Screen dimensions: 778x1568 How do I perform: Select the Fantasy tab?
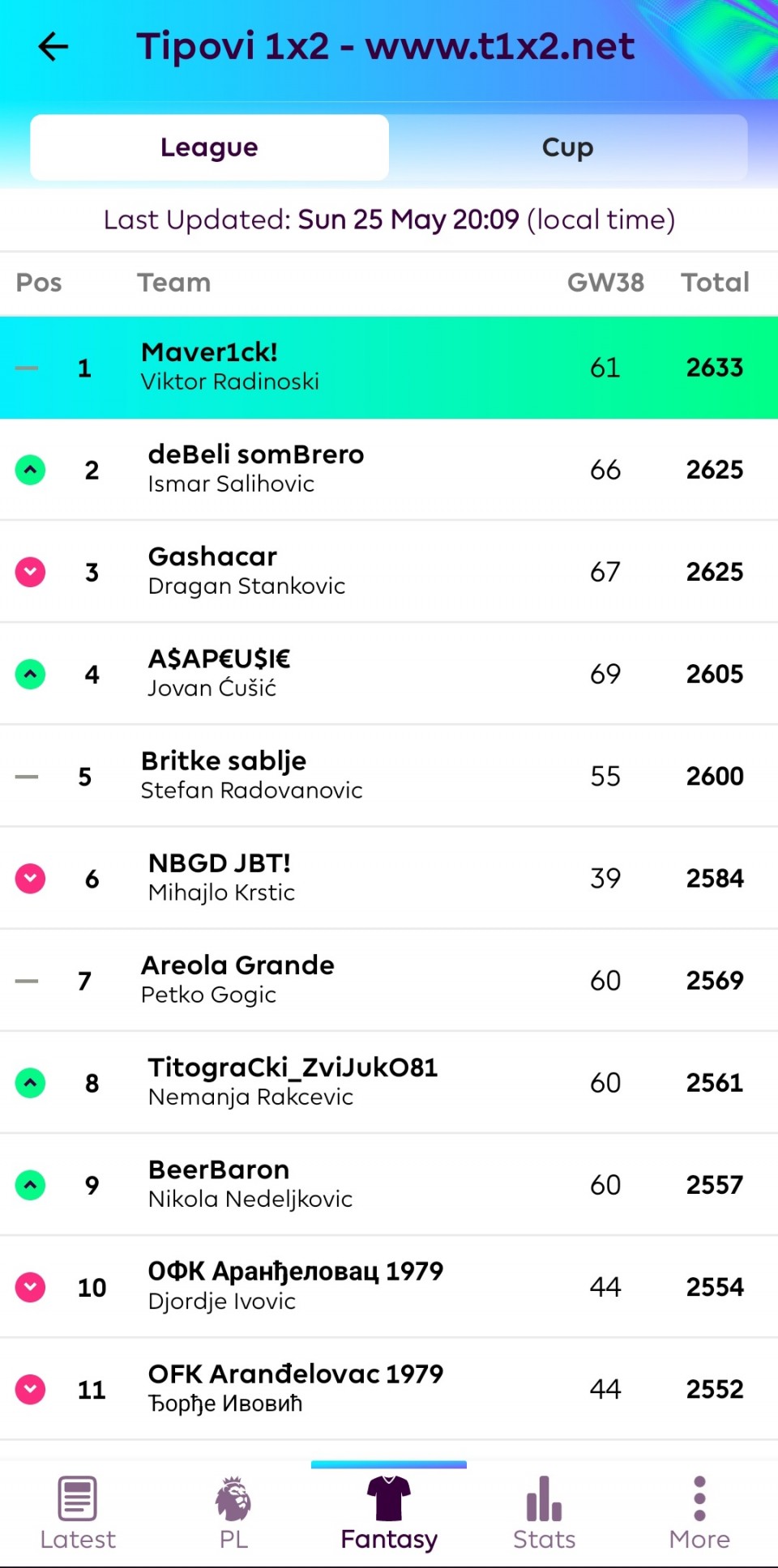tap(389, 1513)
